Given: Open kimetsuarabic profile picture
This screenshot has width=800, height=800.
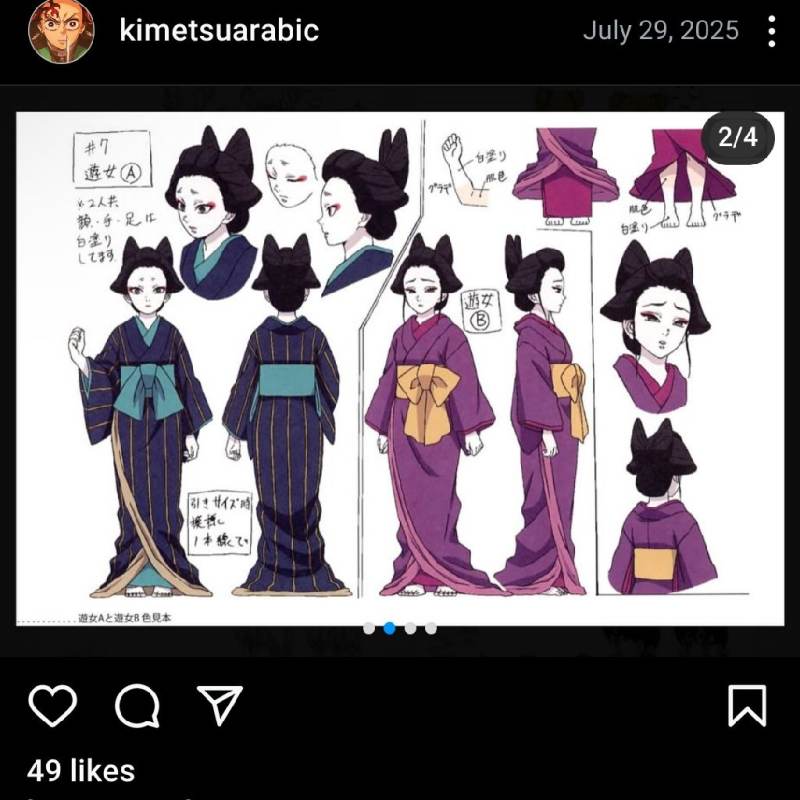Looking at the screenshot, I should pos(61,31).
